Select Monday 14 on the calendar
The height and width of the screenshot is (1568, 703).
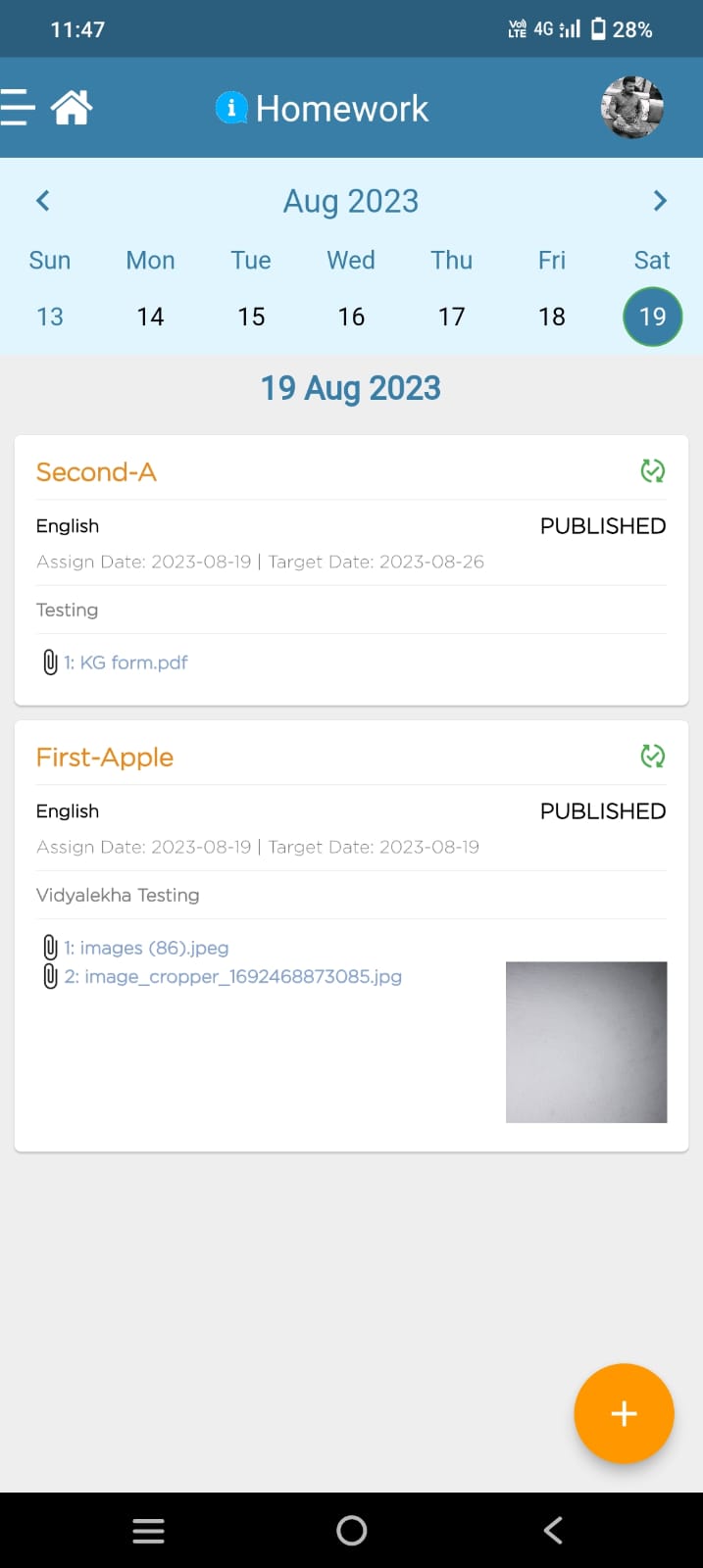pos(150,317)
